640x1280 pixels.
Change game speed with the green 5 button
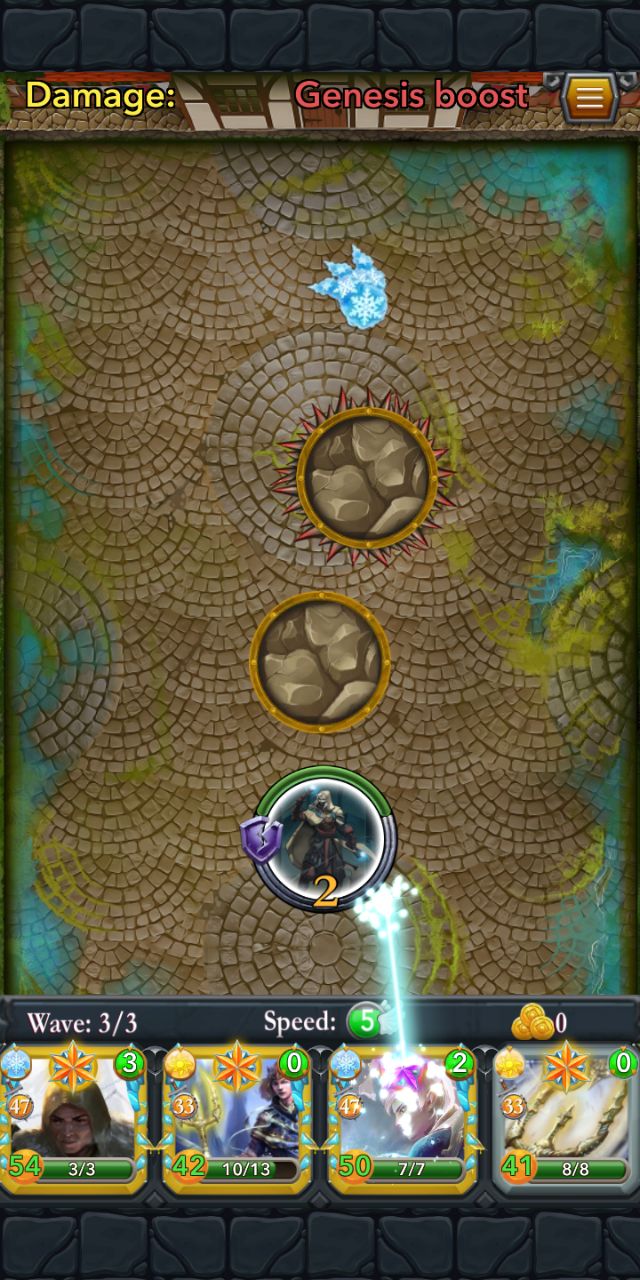(x=366, y=1022)
